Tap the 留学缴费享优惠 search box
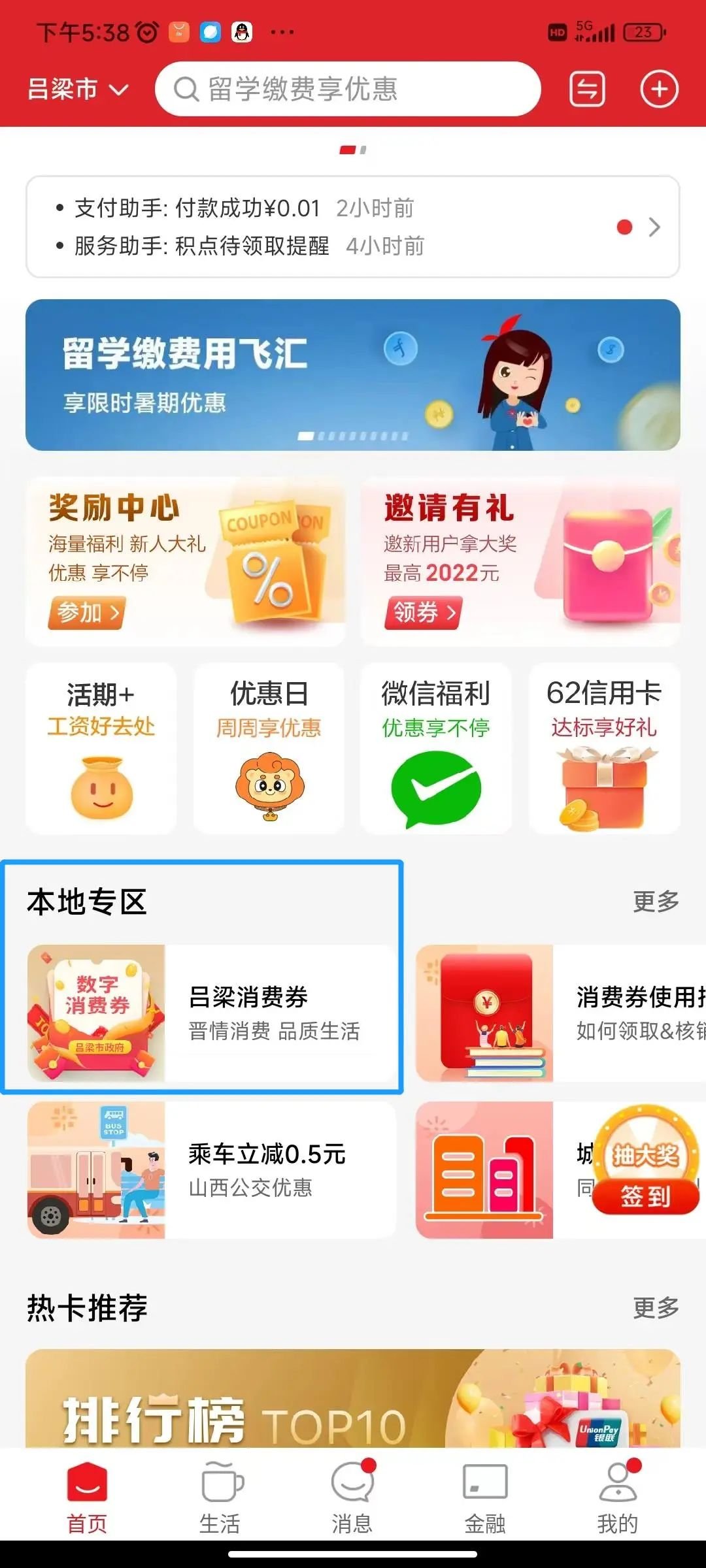 click(x=346, y=90)
